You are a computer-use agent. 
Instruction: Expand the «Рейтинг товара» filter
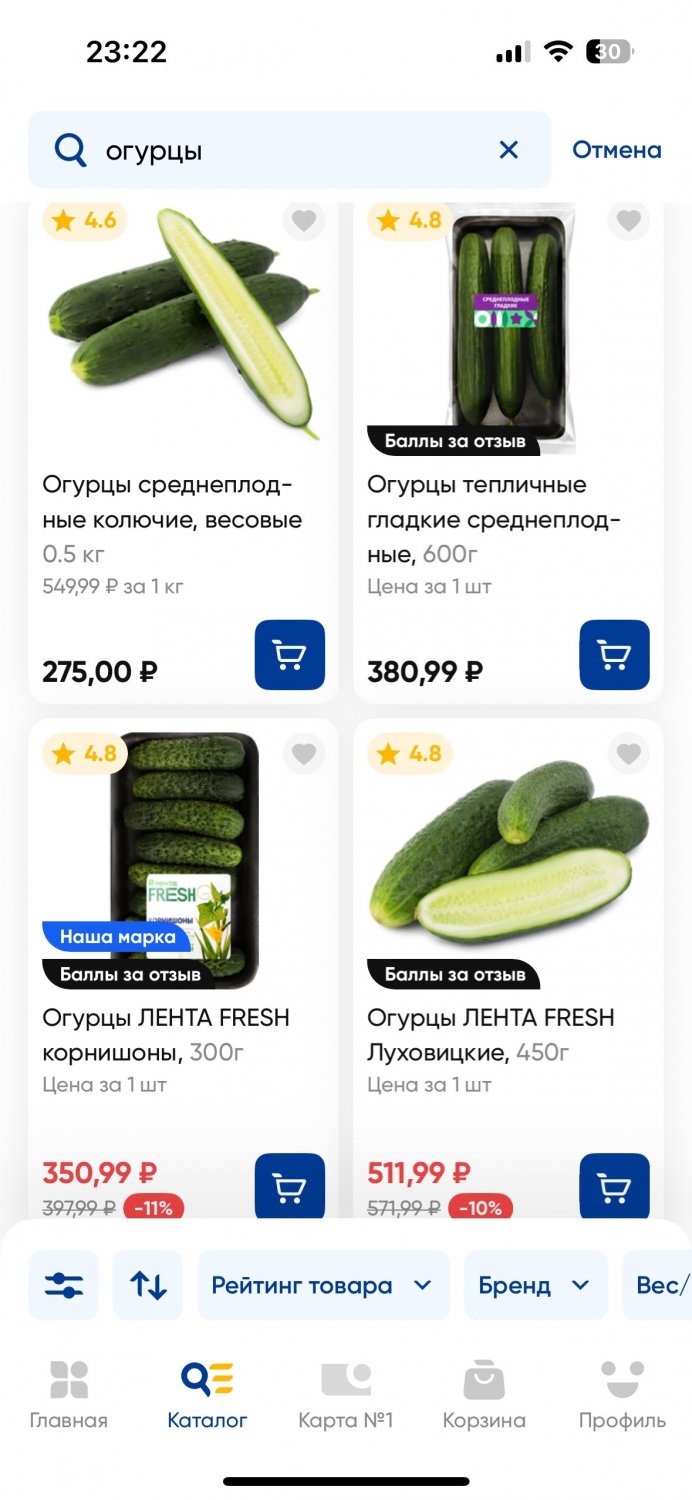pos(322,1285)
